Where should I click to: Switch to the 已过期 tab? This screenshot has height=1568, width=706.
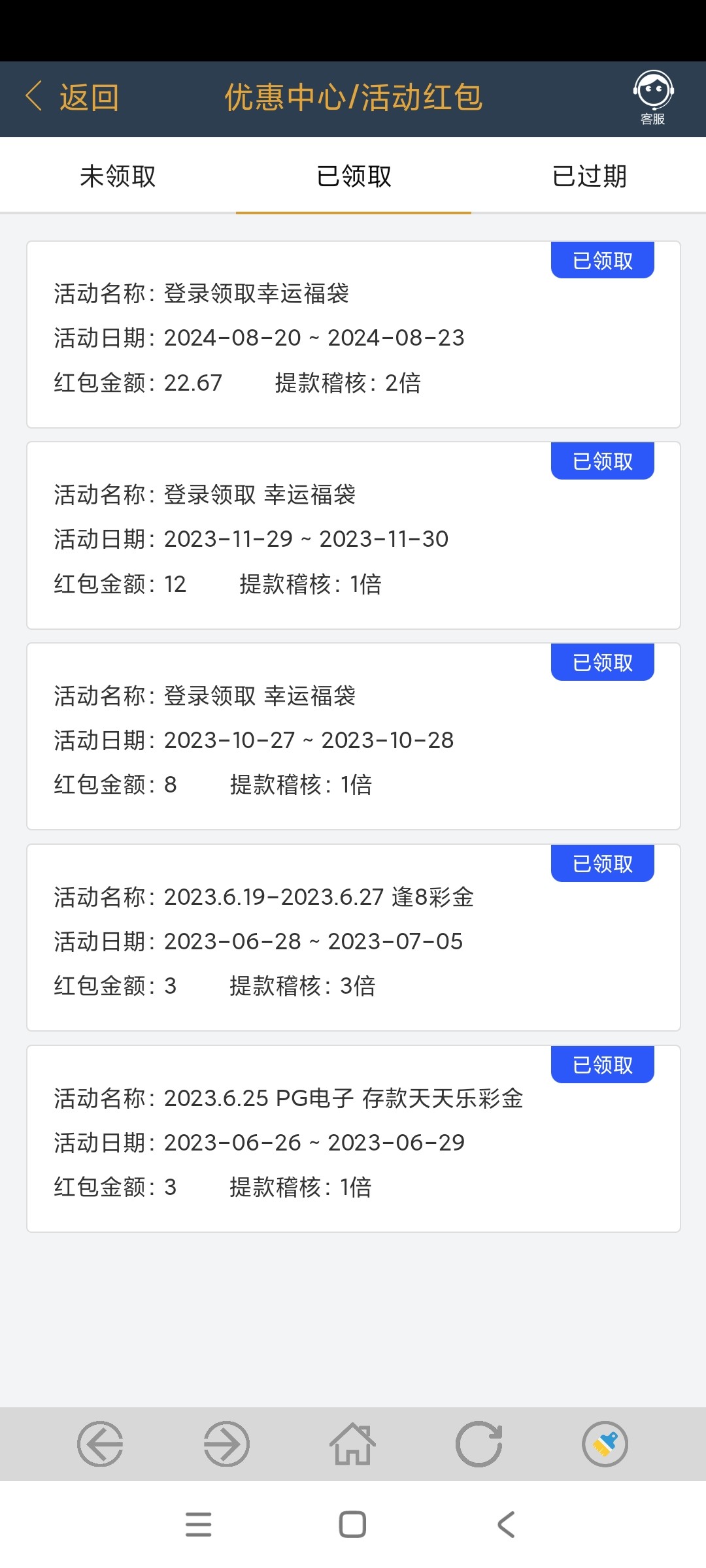(589, 176)
